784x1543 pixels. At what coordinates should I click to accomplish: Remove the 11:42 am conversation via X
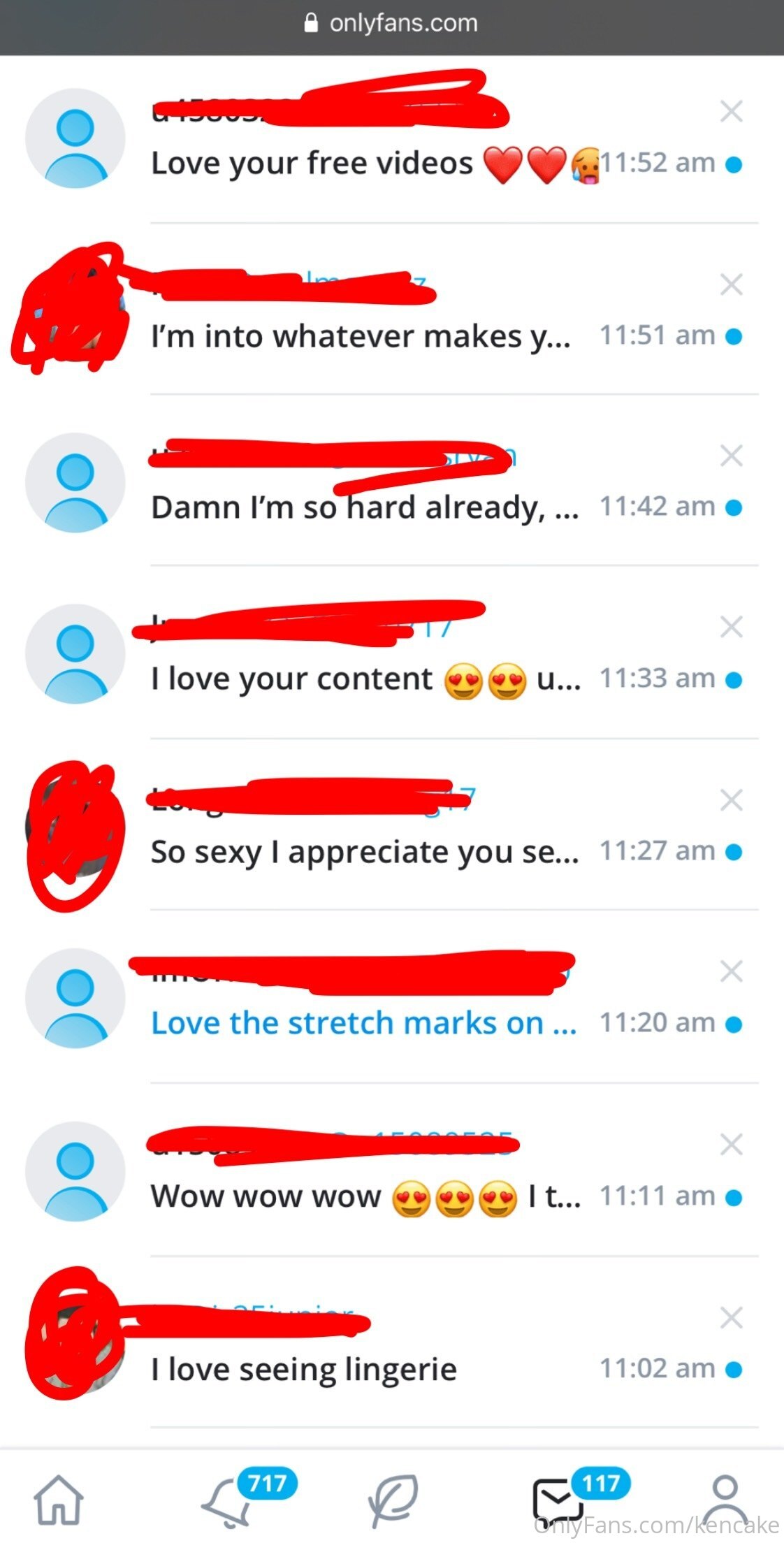pyautogui.click(x=732, y=456)
